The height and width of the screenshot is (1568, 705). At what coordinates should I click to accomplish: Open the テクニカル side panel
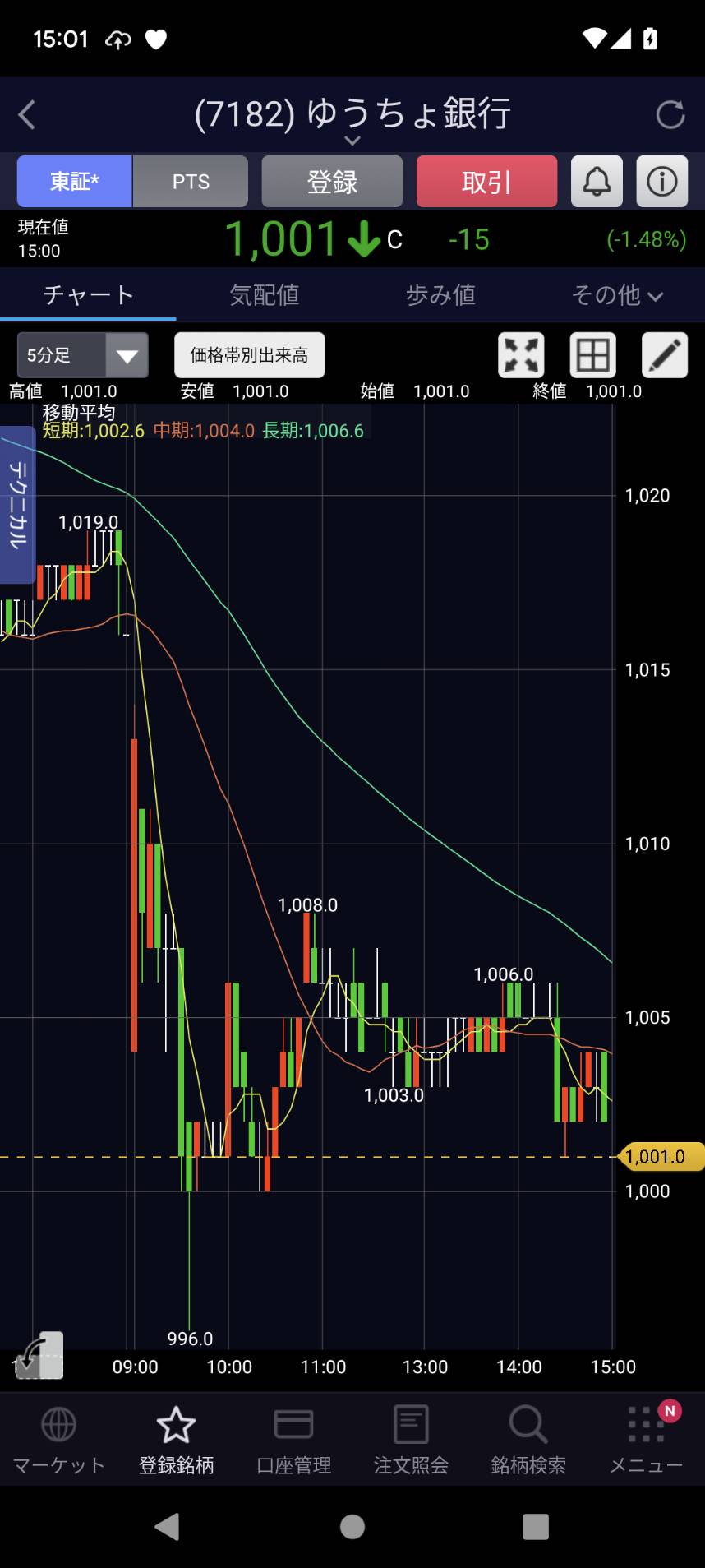(17, 505)
